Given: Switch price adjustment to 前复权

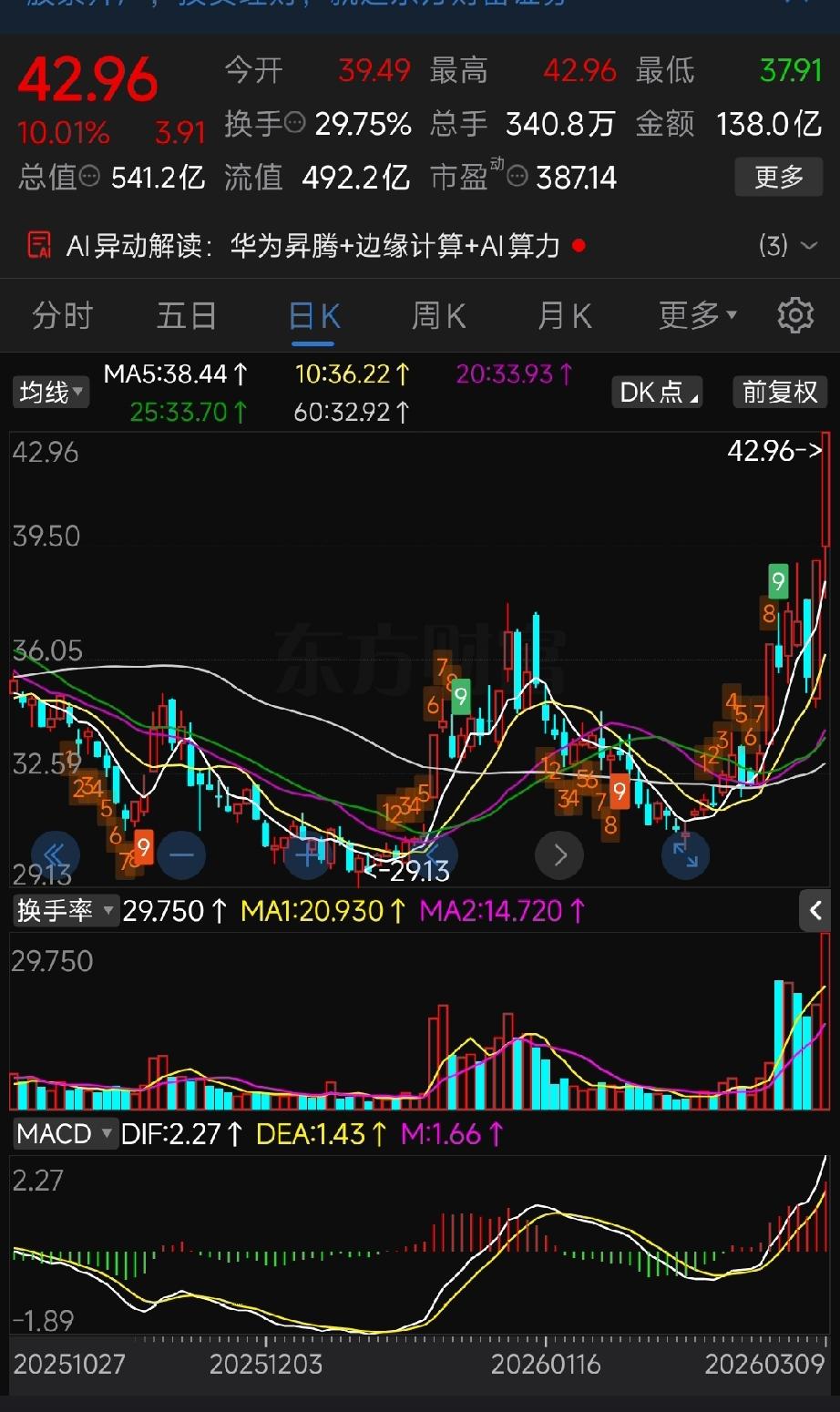Looking at the screenshot, I should pyautogui.click(x=780, y=392).
